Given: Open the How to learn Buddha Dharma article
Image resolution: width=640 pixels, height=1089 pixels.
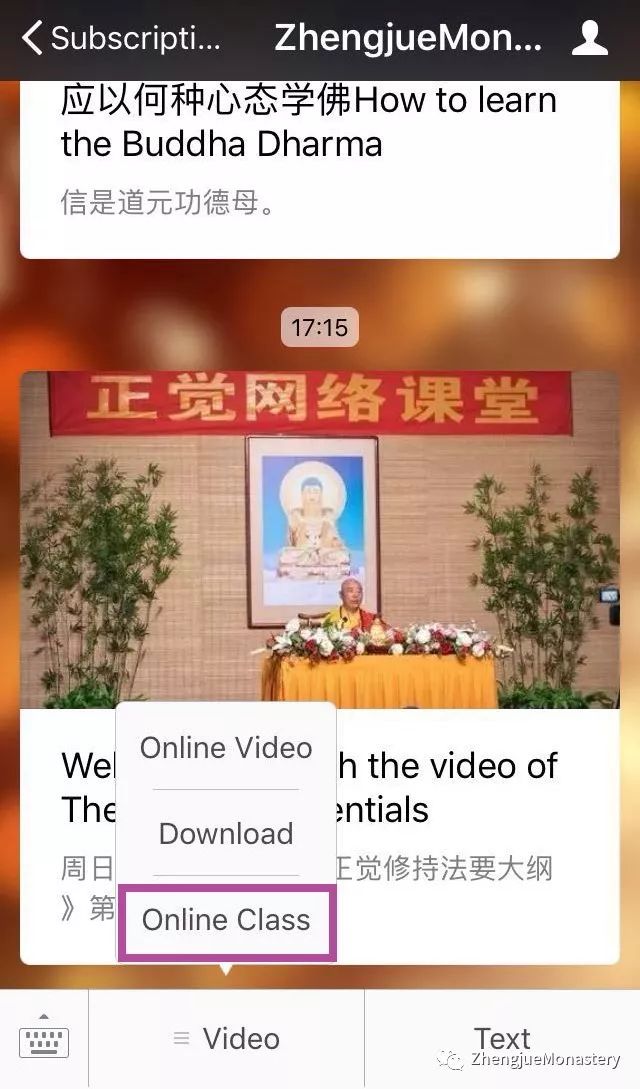Looking at the screenshot, I should (x=318, y=150).
